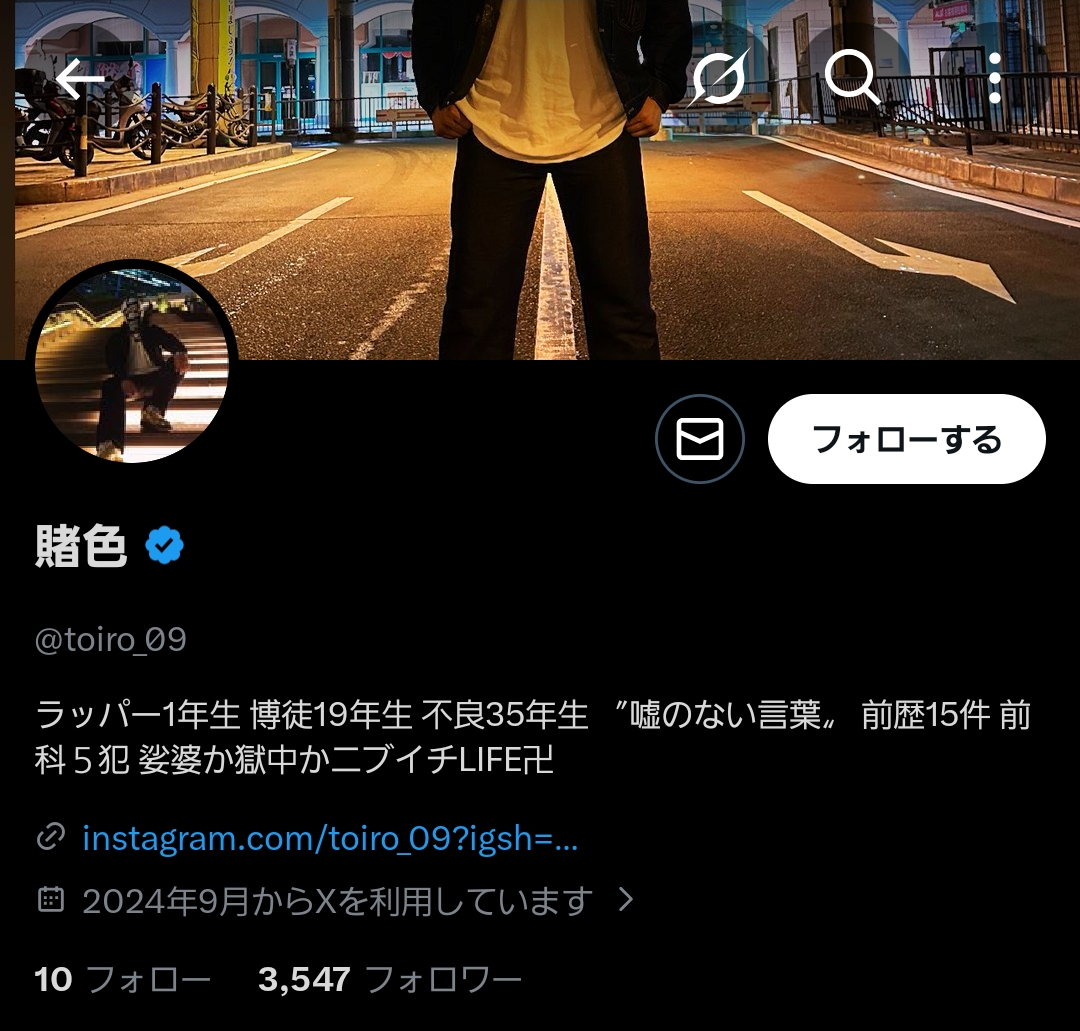Go back using the arrow icon
1080x1031 pixels.
[x=80, y=80]
